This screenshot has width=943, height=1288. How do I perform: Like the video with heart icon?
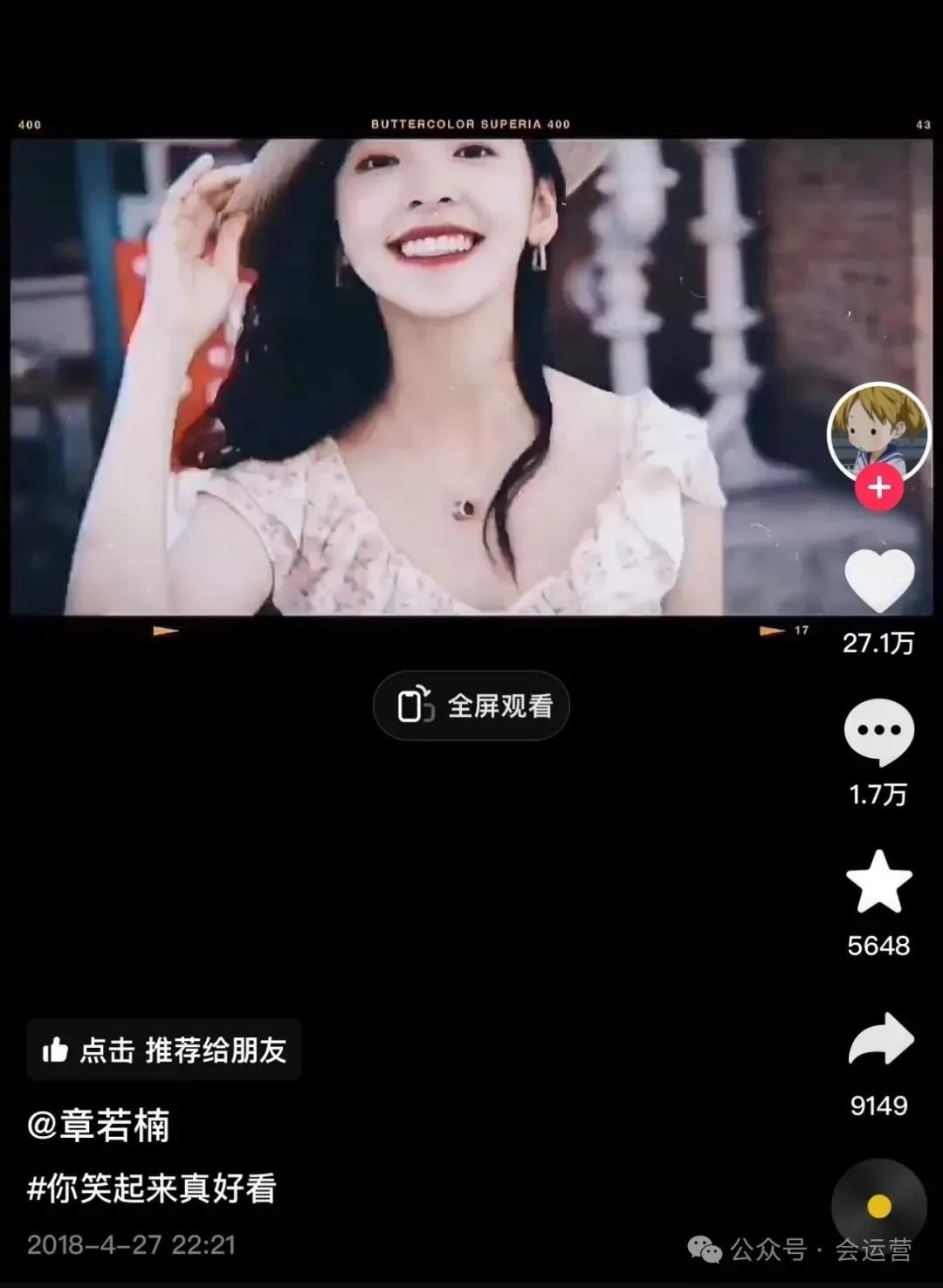878,581
